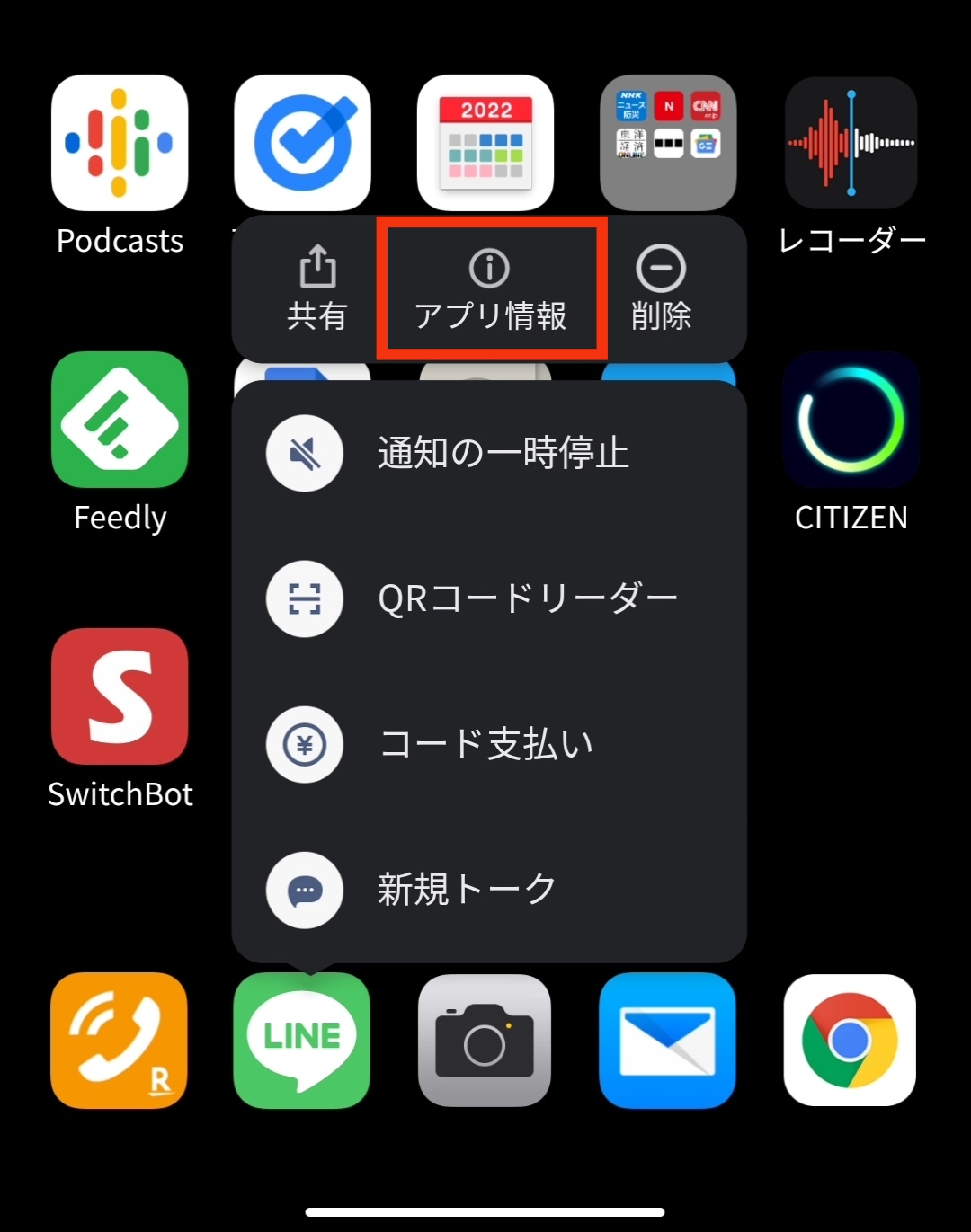Launch the Camera app
The height and width of the screenshot is (1232, 971).
pos(485,1041)
